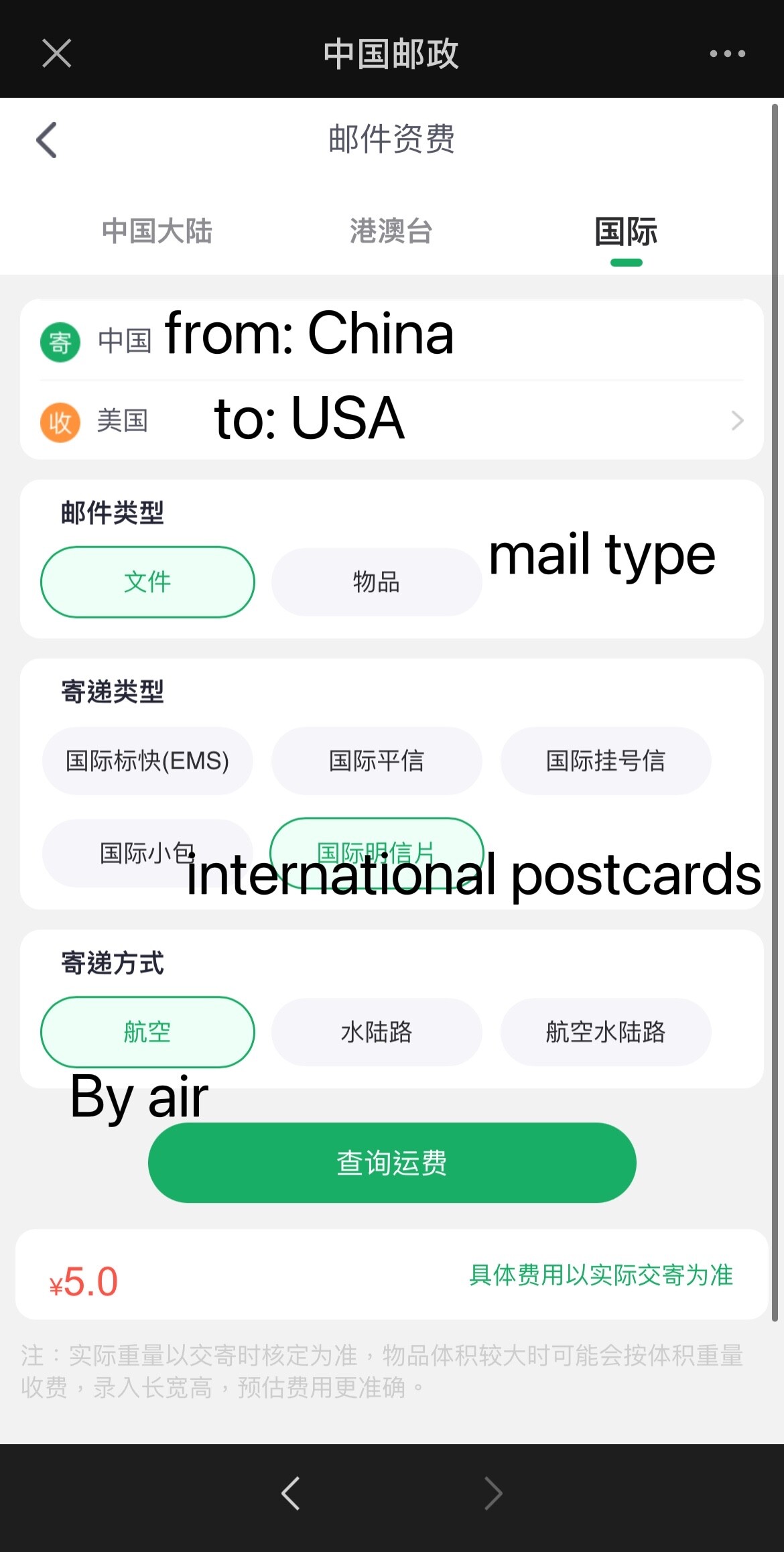The image size is (784, 1552).
Task: Select 国际明信片 delivery type
Action: click(377, 853)
